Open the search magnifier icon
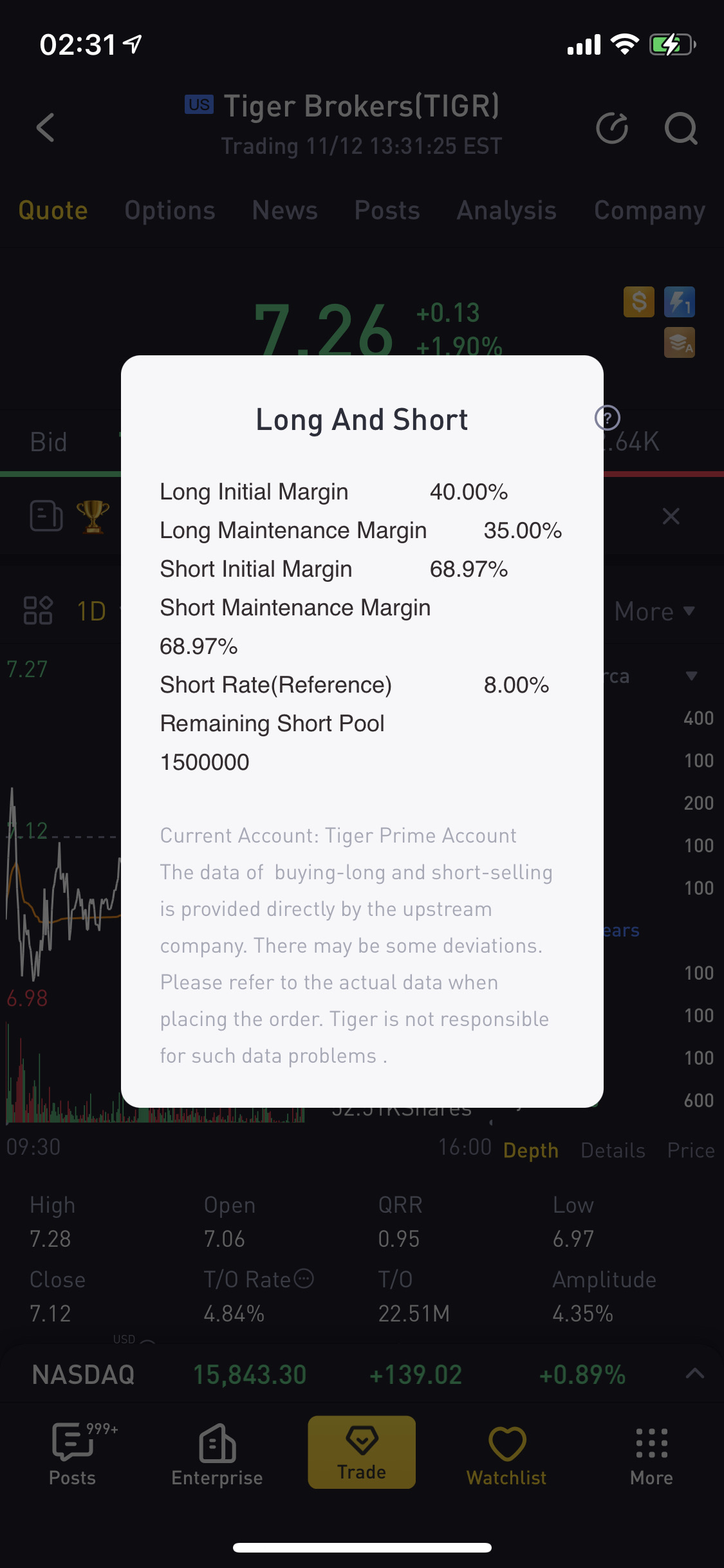The width and height of the screenshot is (724, 1568). tap(681, 128)
